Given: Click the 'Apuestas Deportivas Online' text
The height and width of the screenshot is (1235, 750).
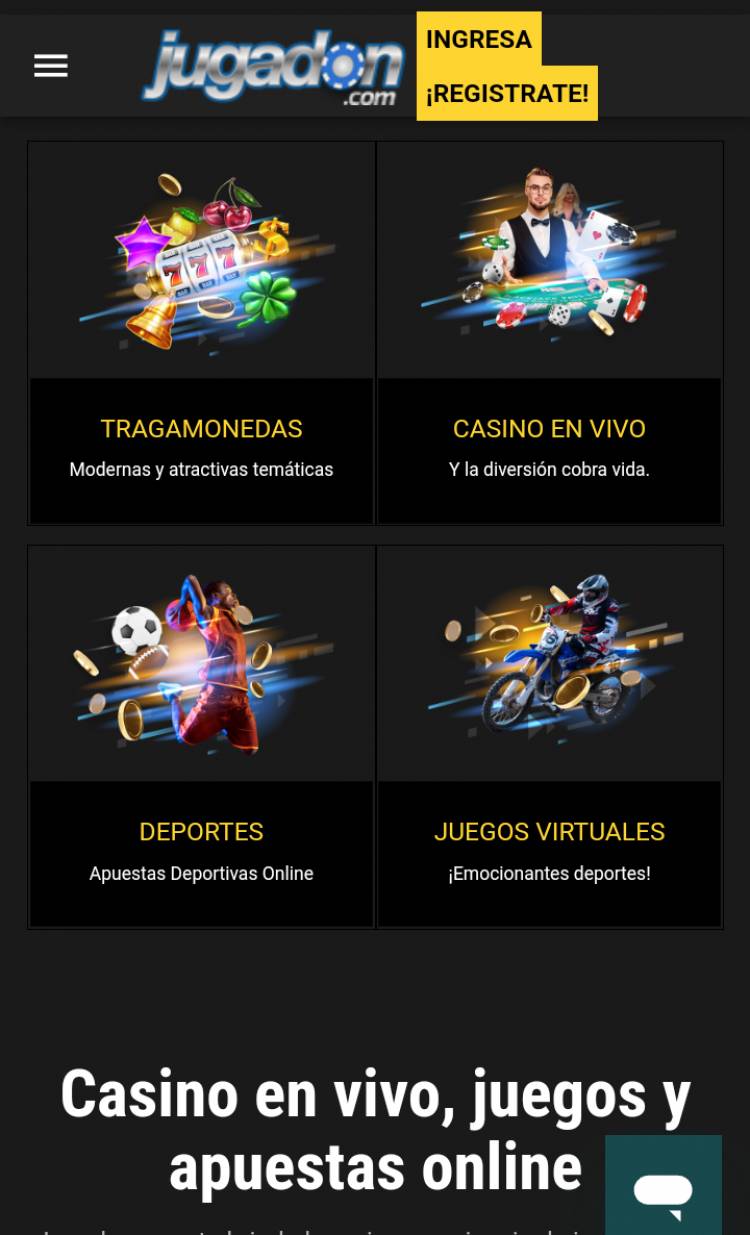Looking at the screenshot, I should (x=201, y=873).
